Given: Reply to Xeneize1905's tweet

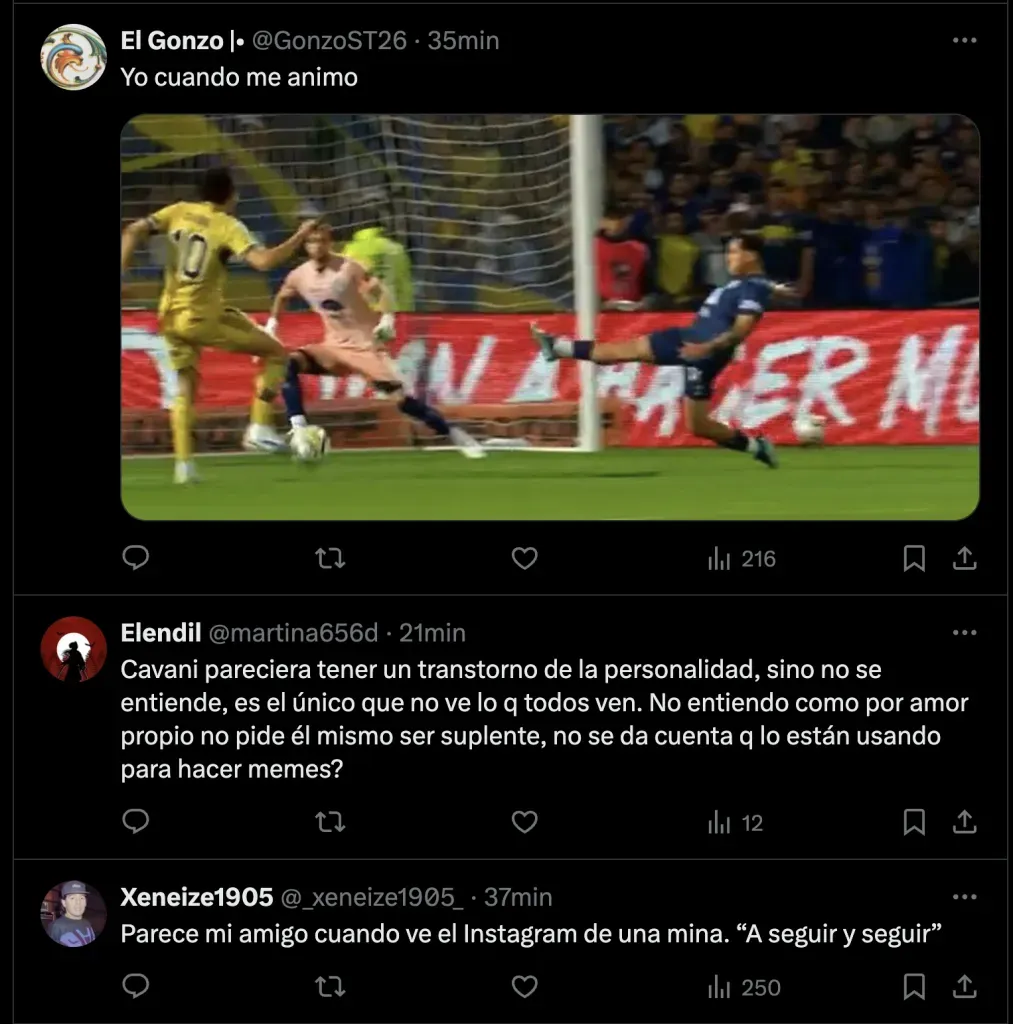Looking at the screenshot, I should click(x=135, y=987).
